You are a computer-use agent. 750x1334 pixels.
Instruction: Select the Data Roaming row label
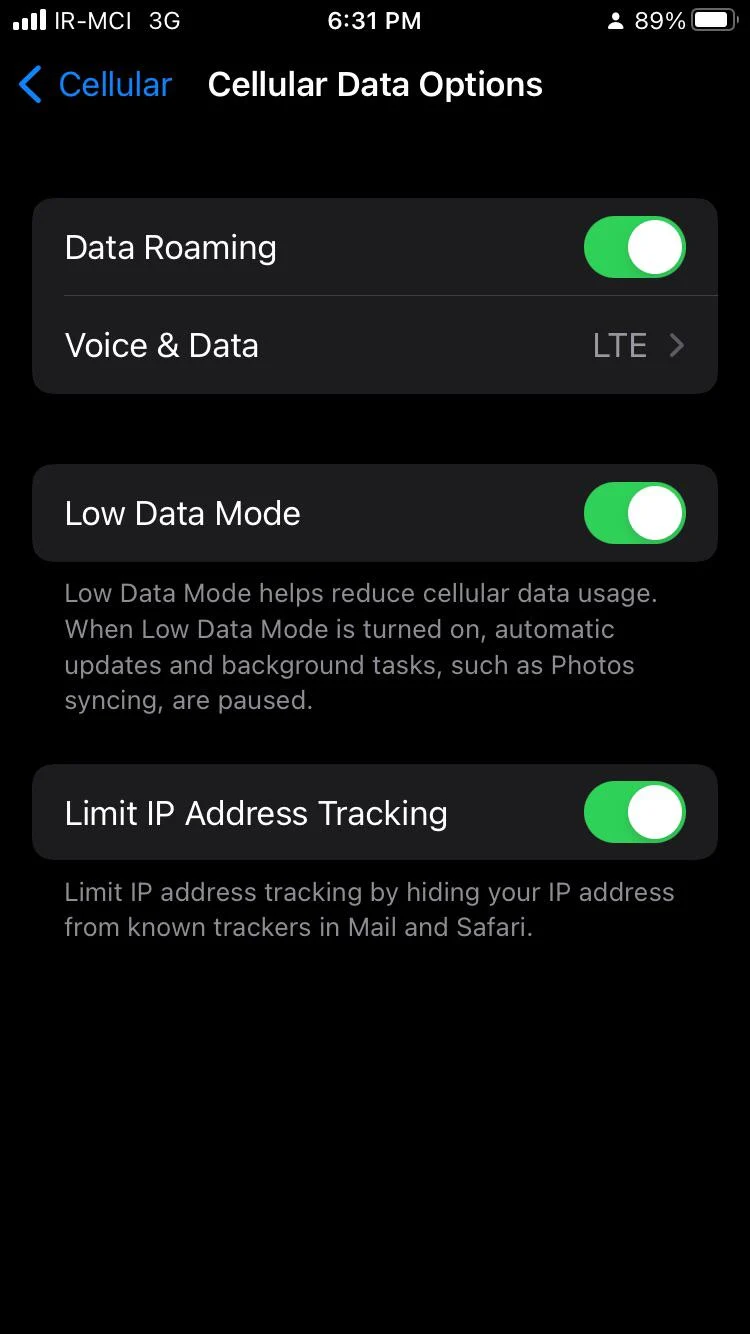[170, 246]
